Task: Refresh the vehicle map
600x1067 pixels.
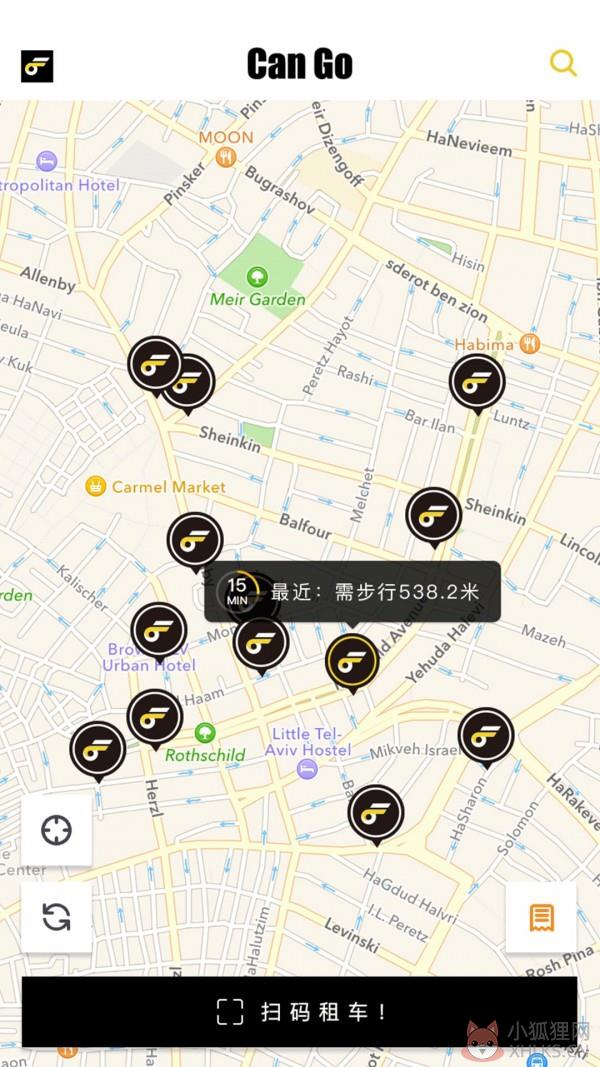Action: 56,917
